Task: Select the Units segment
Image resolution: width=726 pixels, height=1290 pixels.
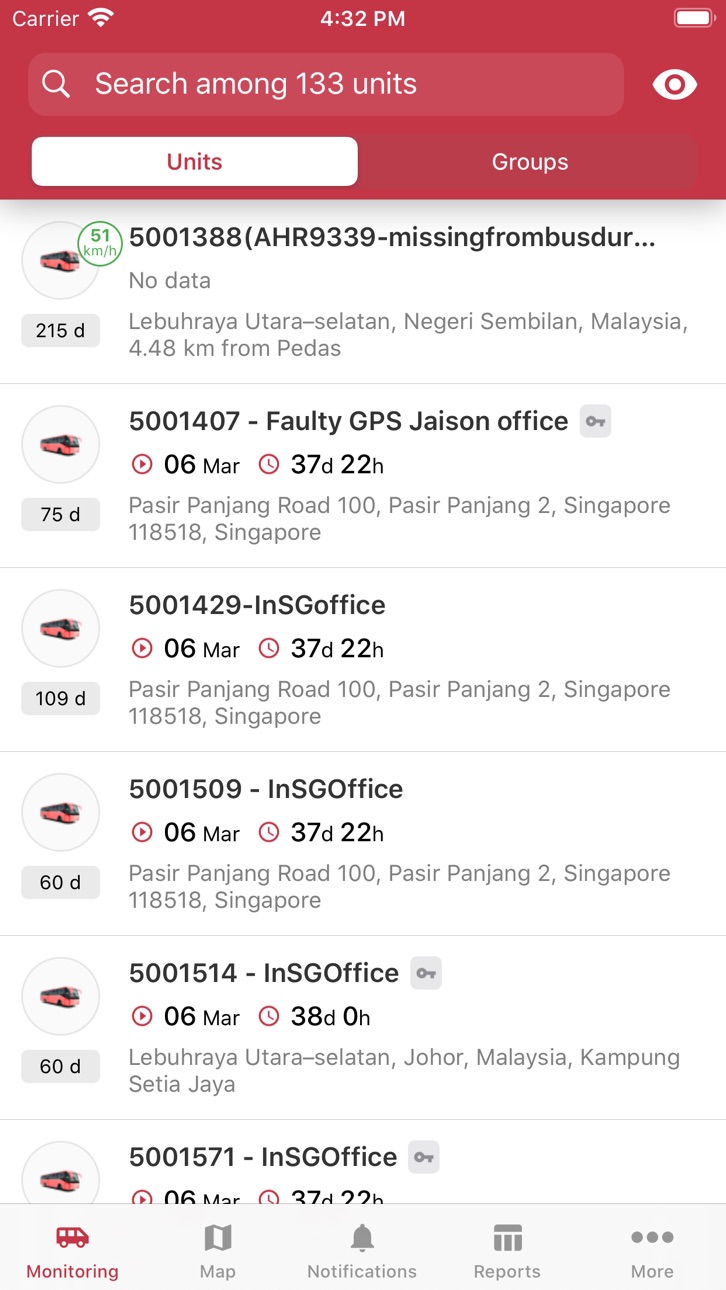Action: pyautogui.click(x=195, y=162)
